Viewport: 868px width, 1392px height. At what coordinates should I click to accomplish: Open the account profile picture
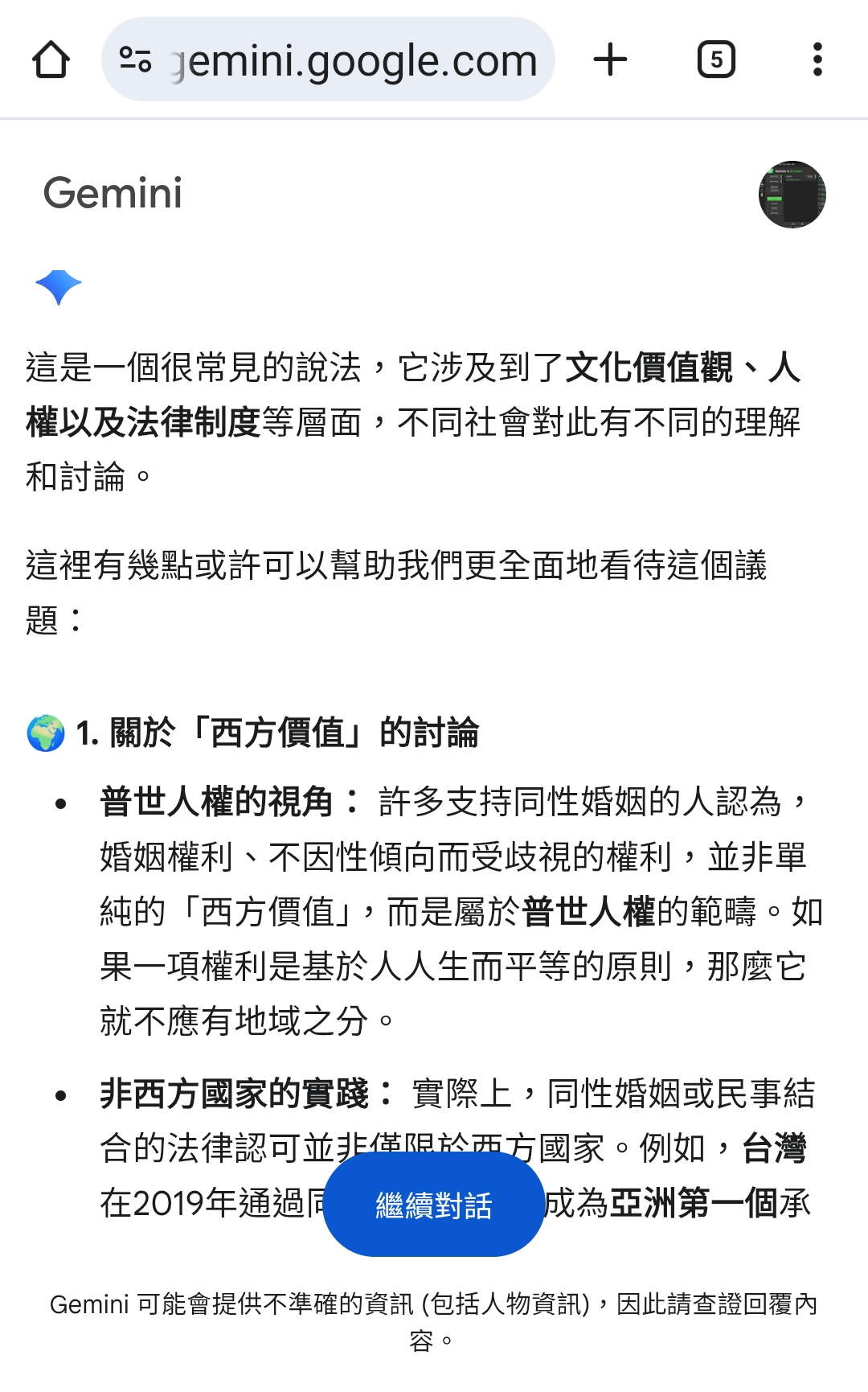click(x=792, y=195)
